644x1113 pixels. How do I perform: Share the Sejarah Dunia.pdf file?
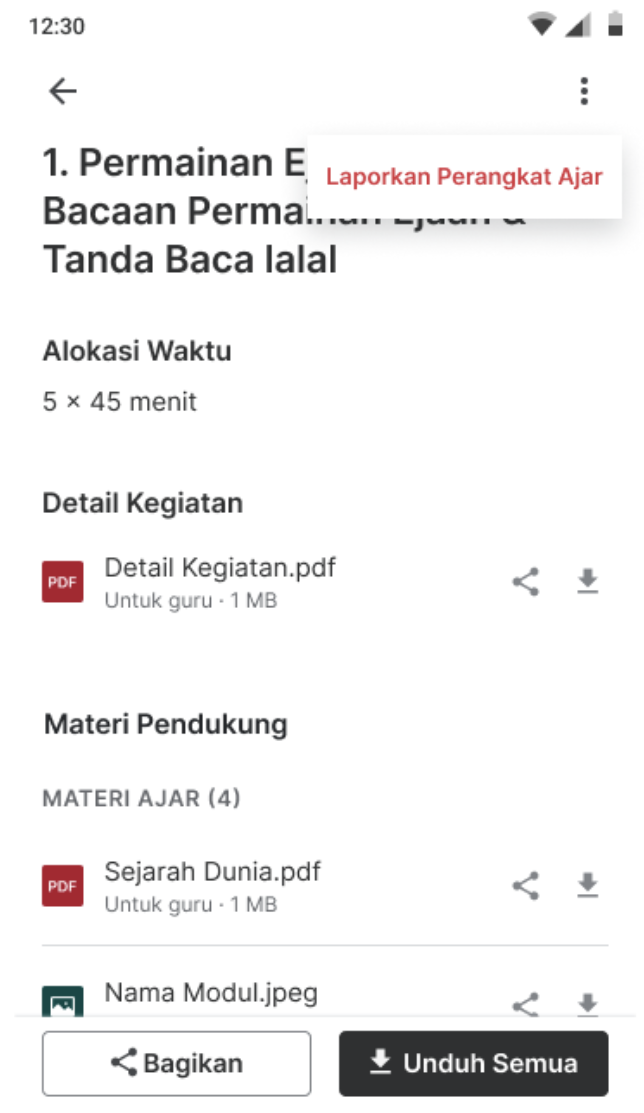(x=526, y=885)
